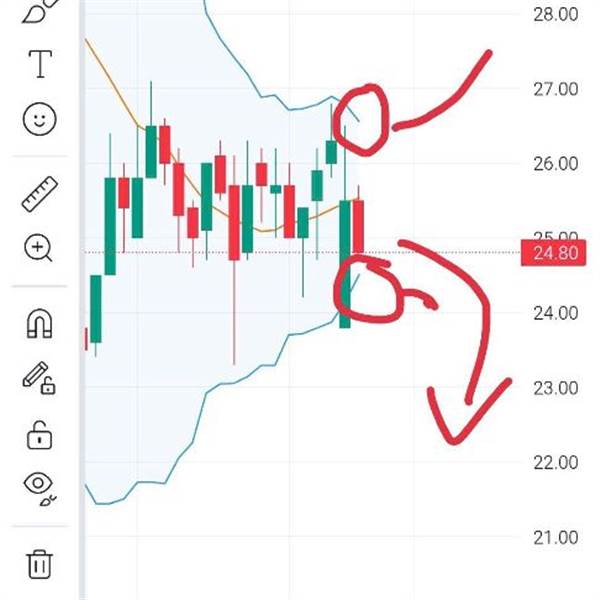Select the text tool
This screenshot has height=600, width=600.
40,65
